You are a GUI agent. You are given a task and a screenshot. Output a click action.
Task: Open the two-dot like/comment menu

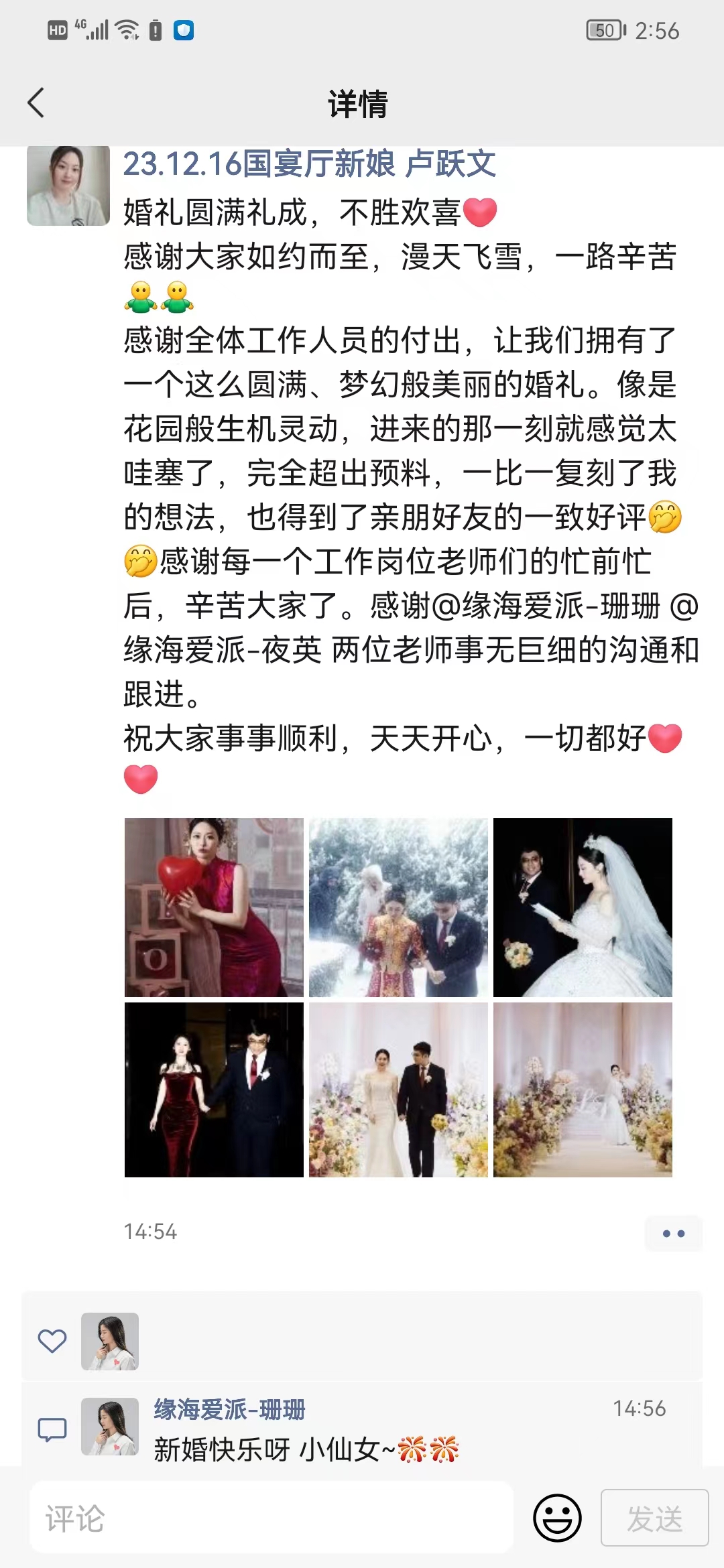[673, 1233]
